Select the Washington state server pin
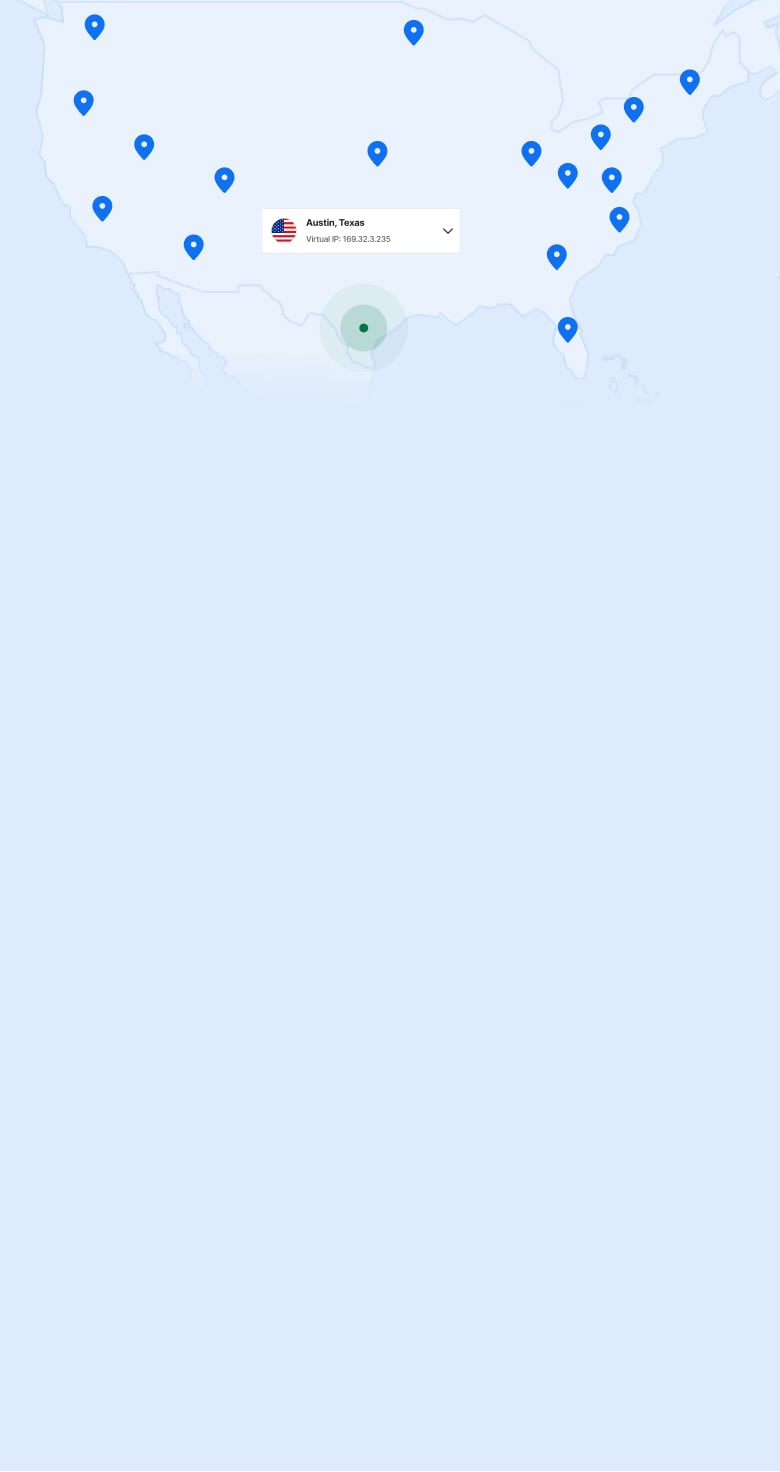Viewport: 780px width, 1472px height. click(x=94, y=26)
